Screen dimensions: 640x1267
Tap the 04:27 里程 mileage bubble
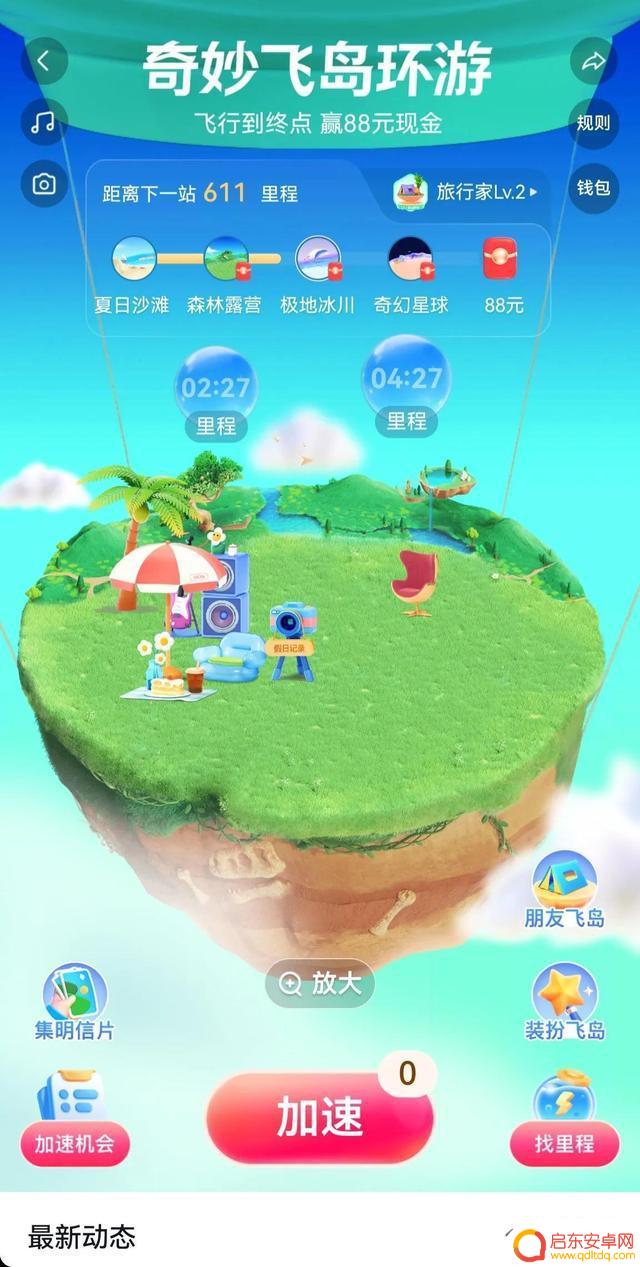406,387
